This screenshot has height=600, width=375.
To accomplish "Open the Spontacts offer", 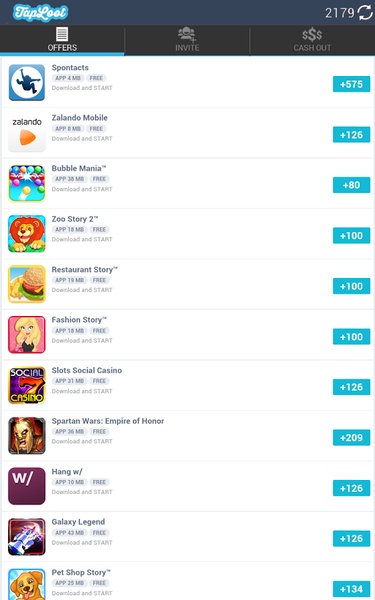I will (x=188, y=82).
